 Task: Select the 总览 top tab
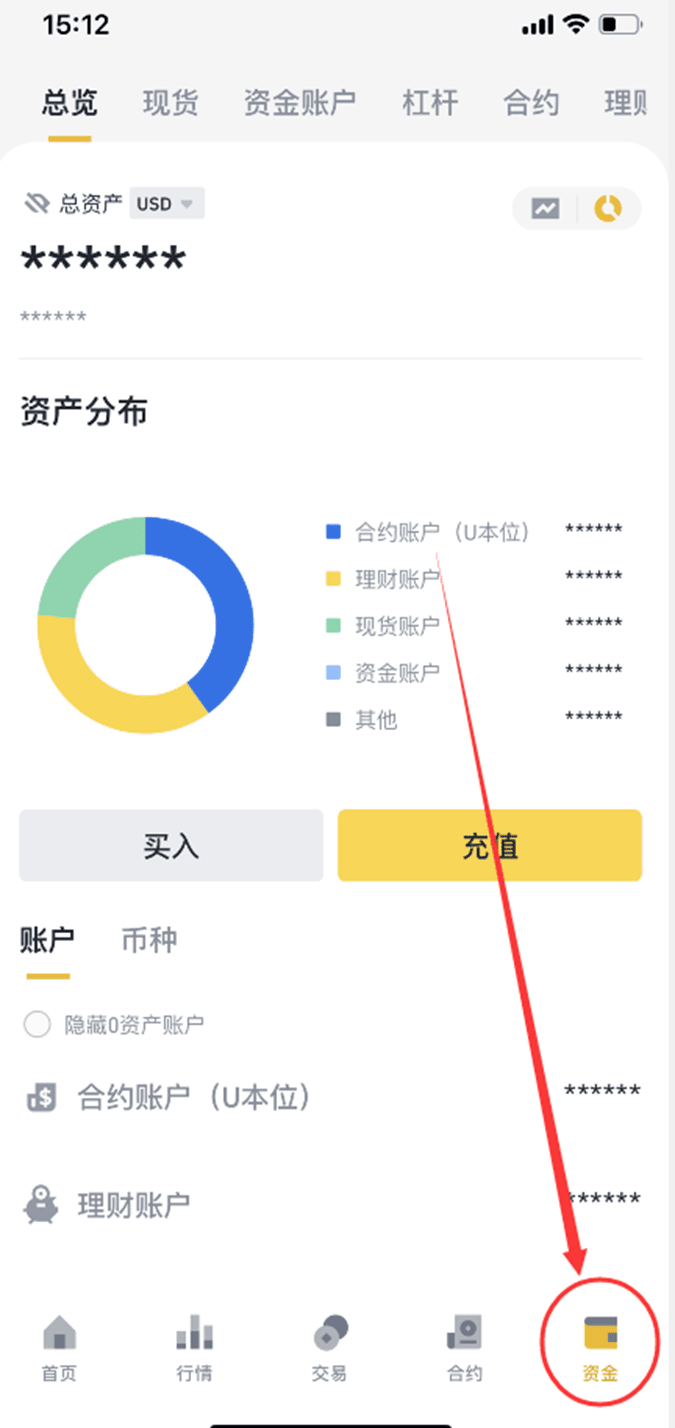click(x=68, y=103)
